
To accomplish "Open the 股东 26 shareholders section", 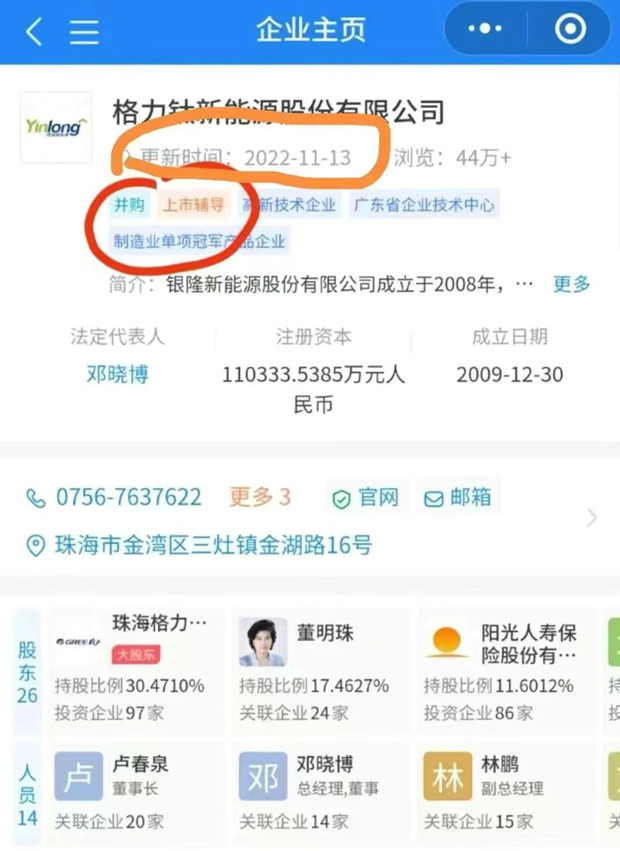I will 27,668.
